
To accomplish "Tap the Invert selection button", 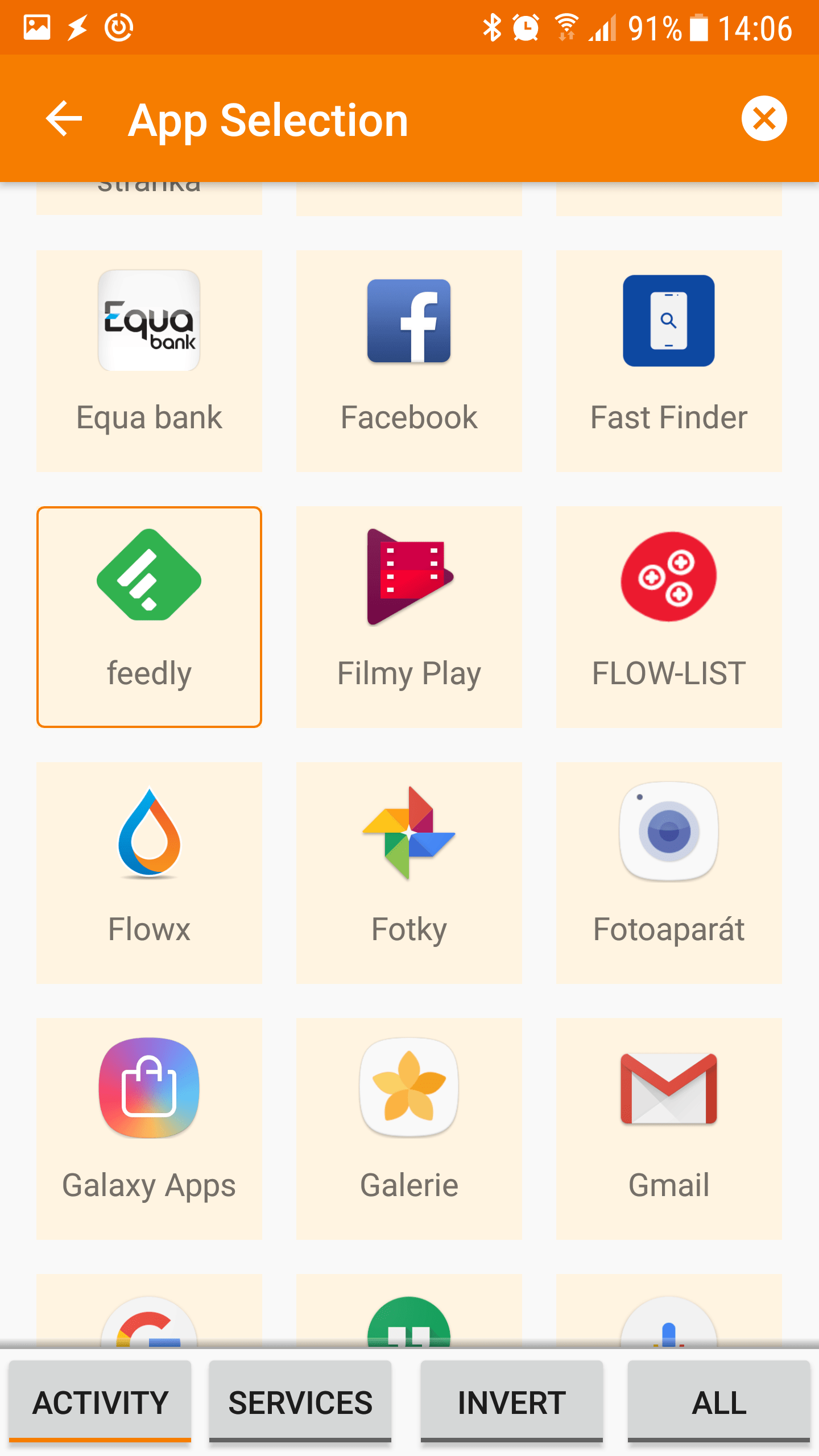I will (x=512, y=1402).
